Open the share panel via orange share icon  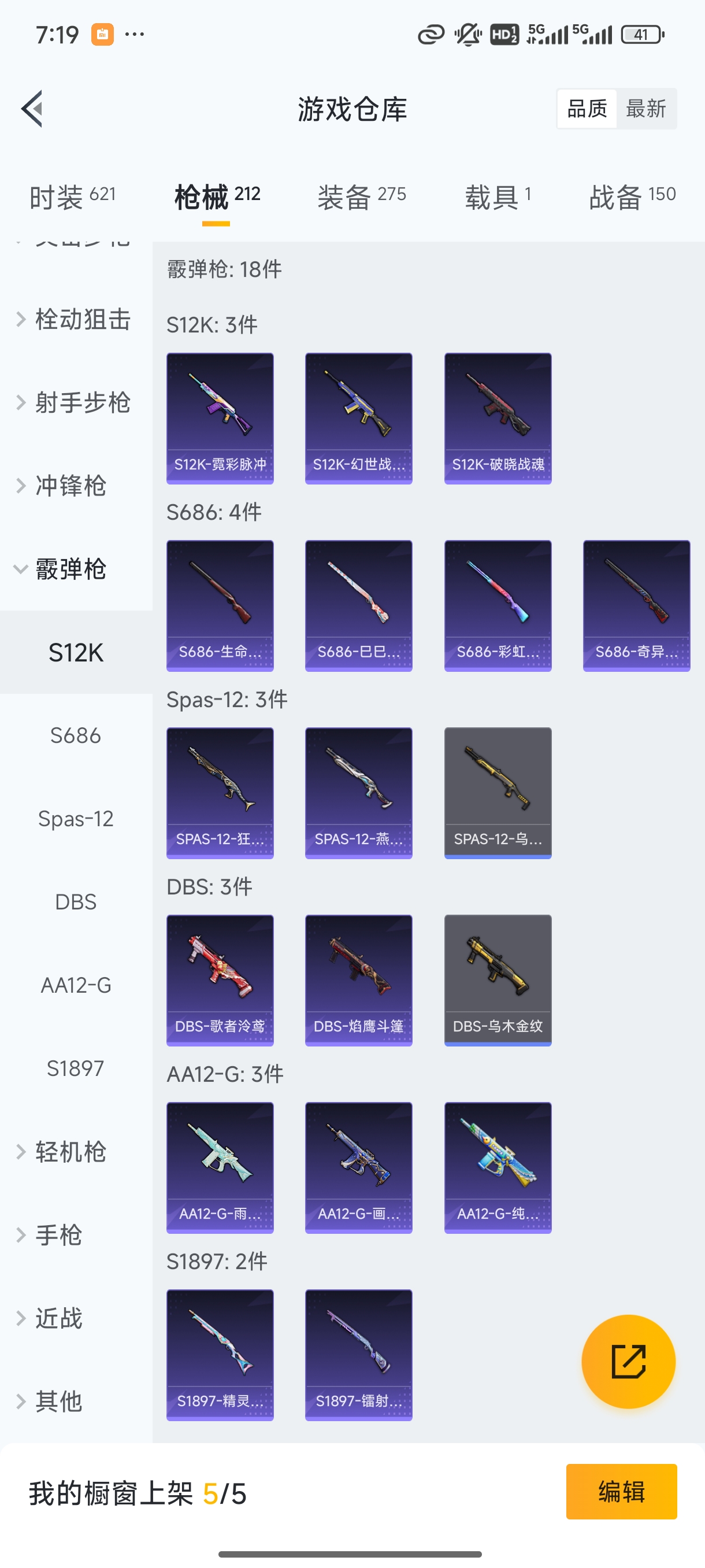tap(629, 1362)
